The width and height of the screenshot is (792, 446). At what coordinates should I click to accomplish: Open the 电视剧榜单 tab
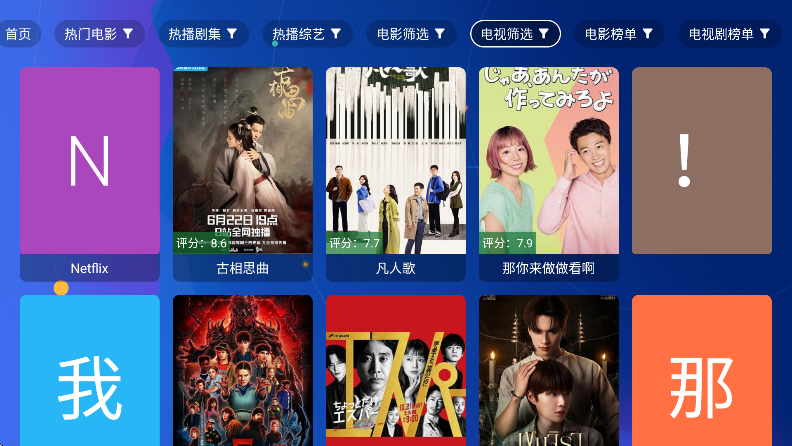pos(730,34)
